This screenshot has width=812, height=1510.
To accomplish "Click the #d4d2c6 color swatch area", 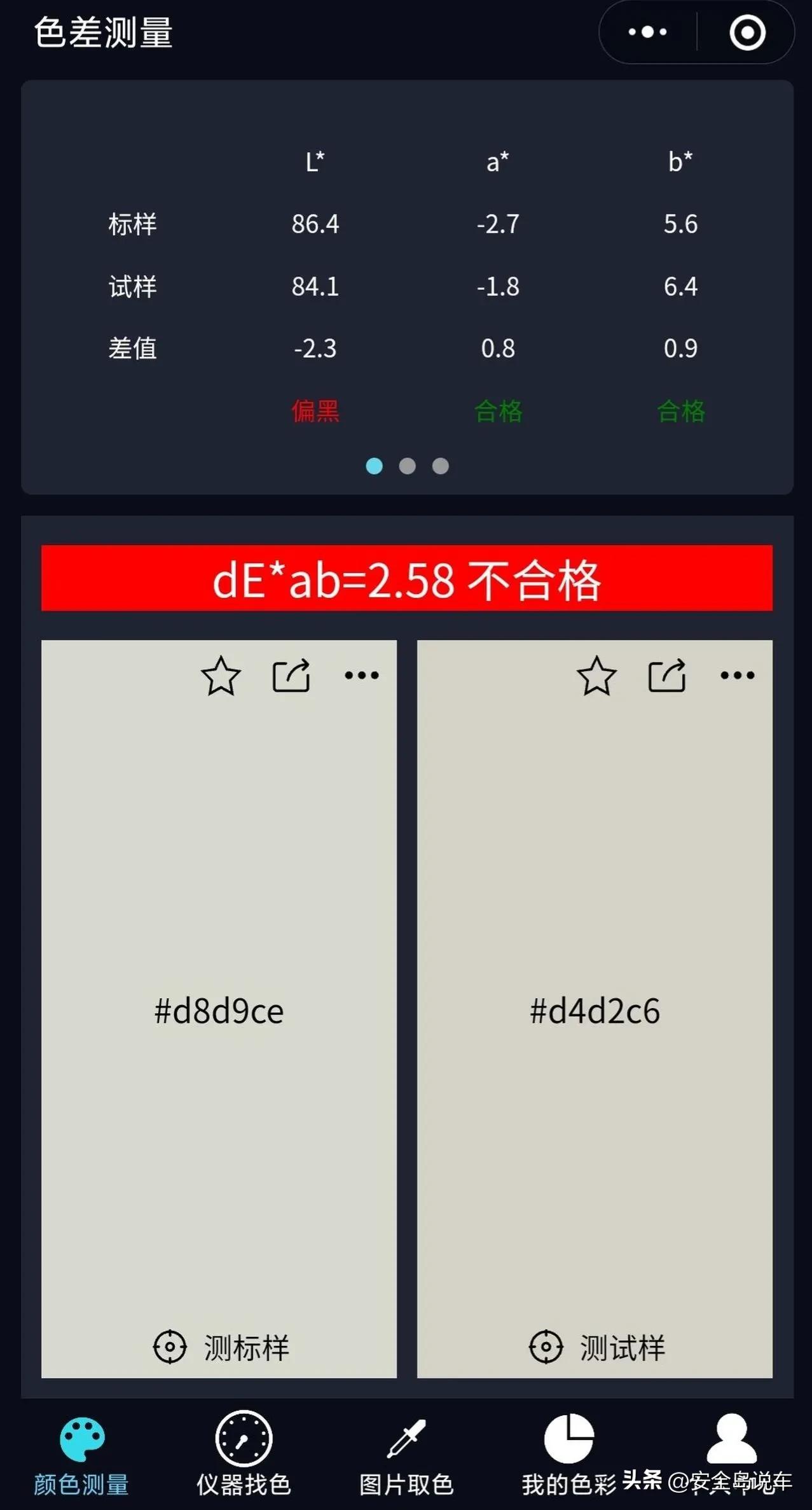I will click(596, 1011).
